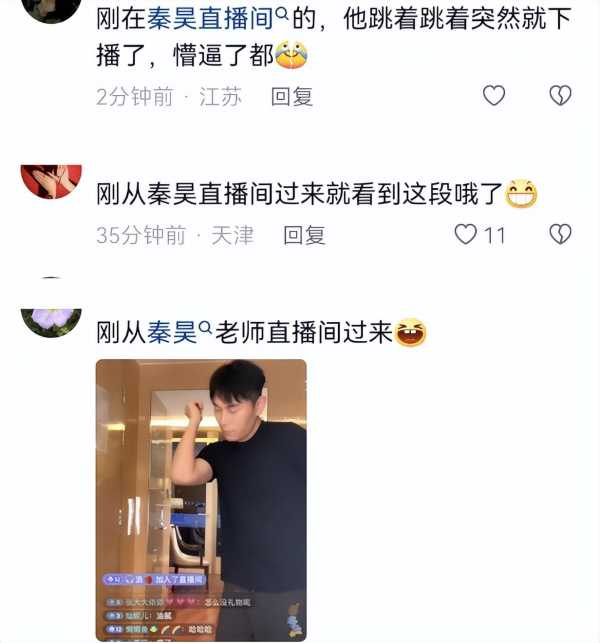600x643 pixels.
Task: Like the comment from Jiangsu posted 2 minutes ago
Action: [x=494, y=96]
